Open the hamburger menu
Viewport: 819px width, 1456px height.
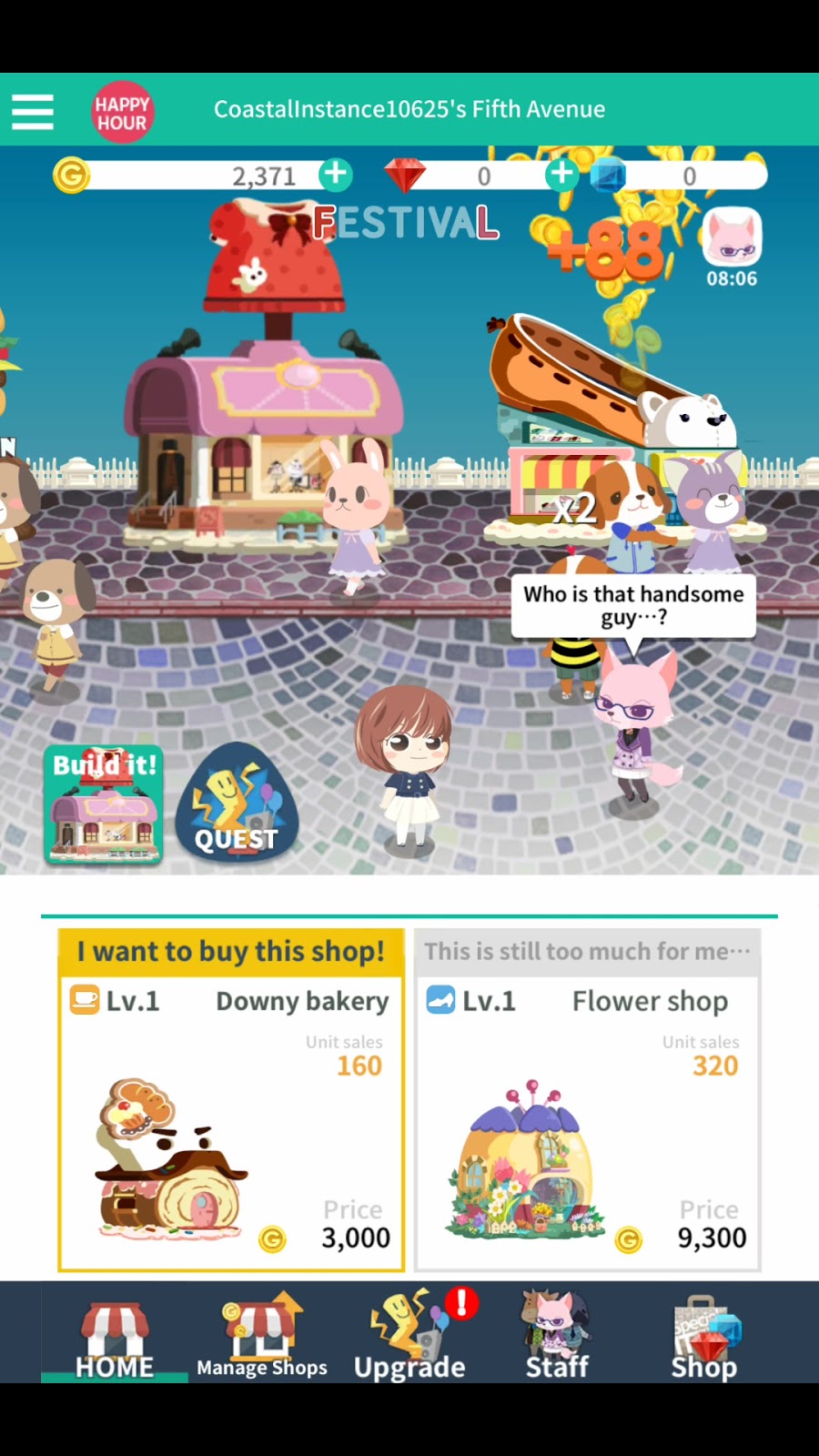click(x=33, y=111)
